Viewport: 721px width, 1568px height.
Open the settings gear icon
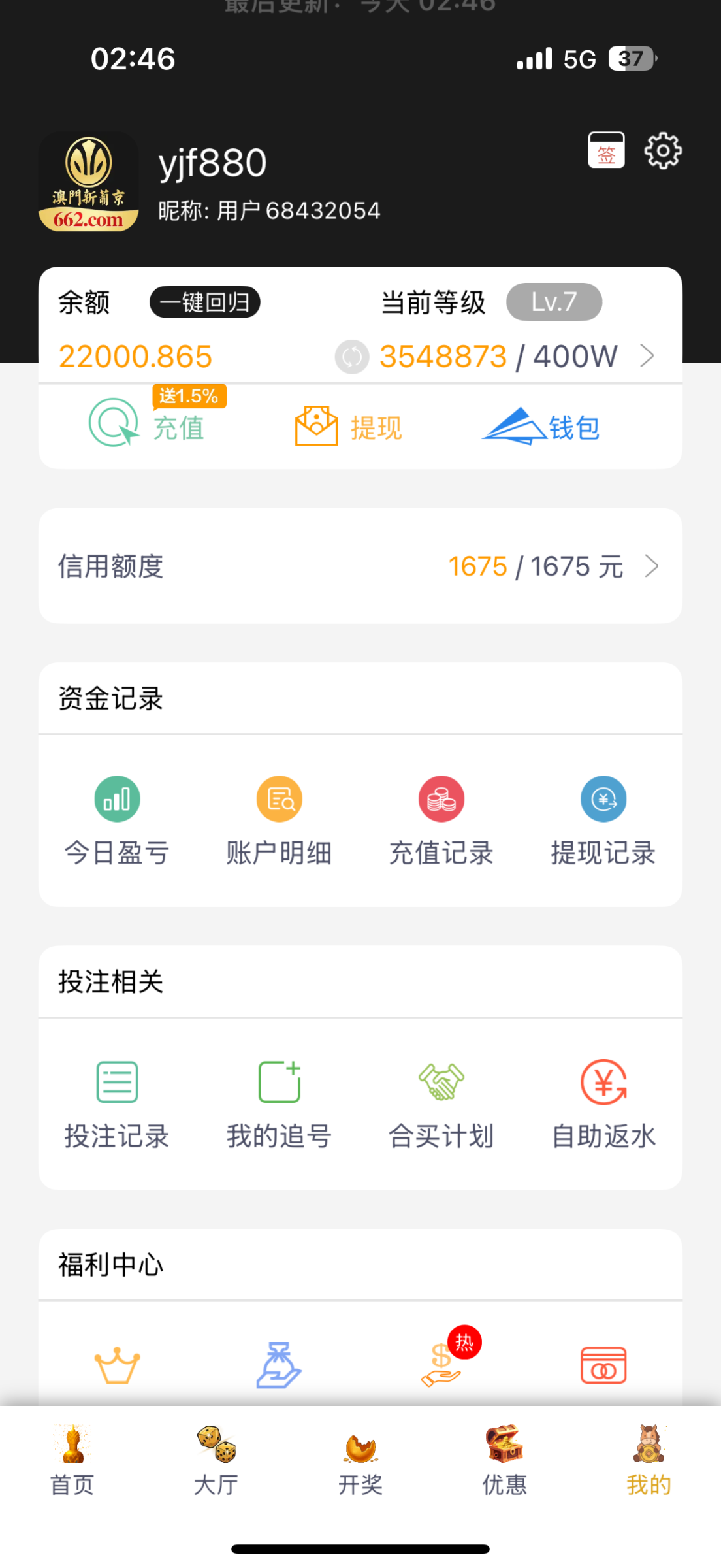click(x=663, y=151)
